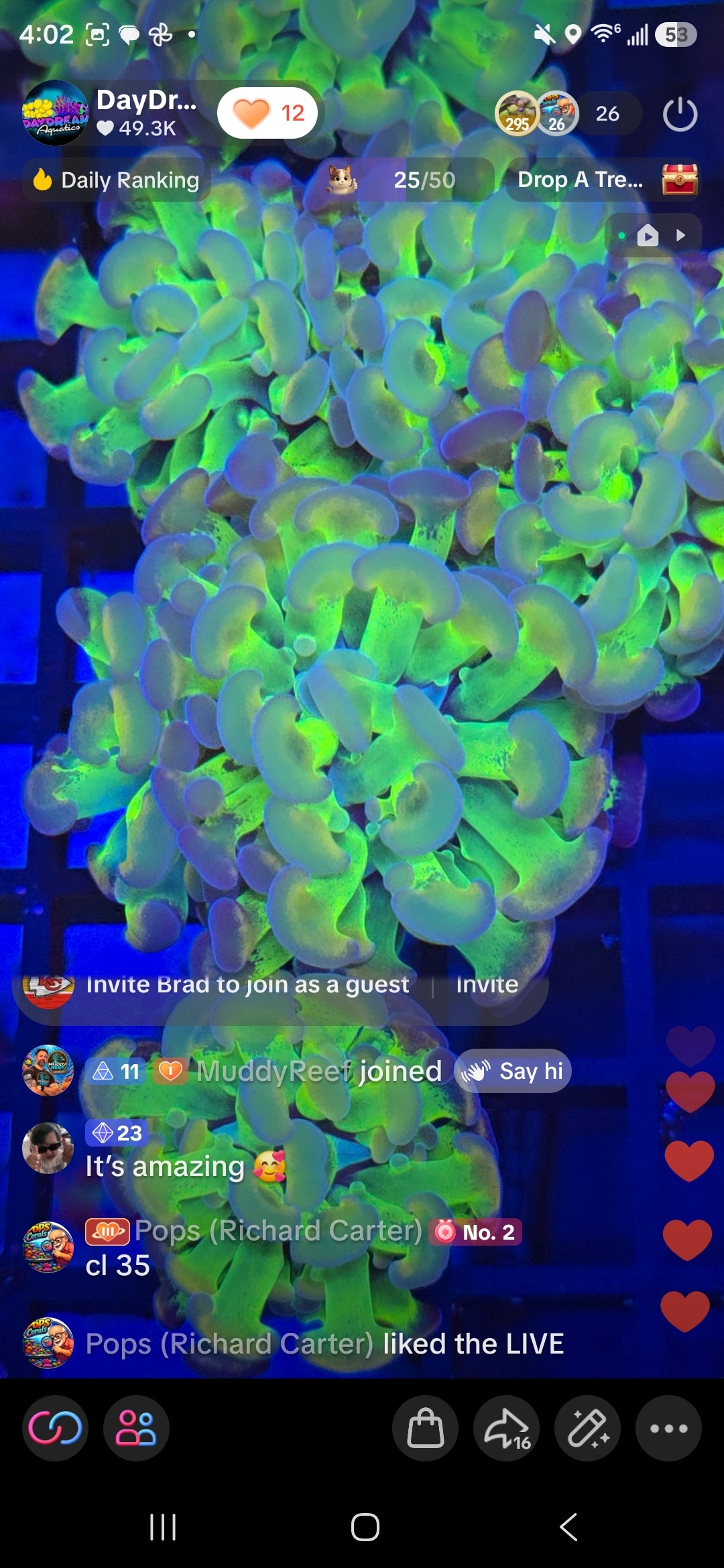Image resolution: width=724 pixels, height=1568 pixels.
Task: Invite Brad to join as a guest
Action: pos(487,984)
